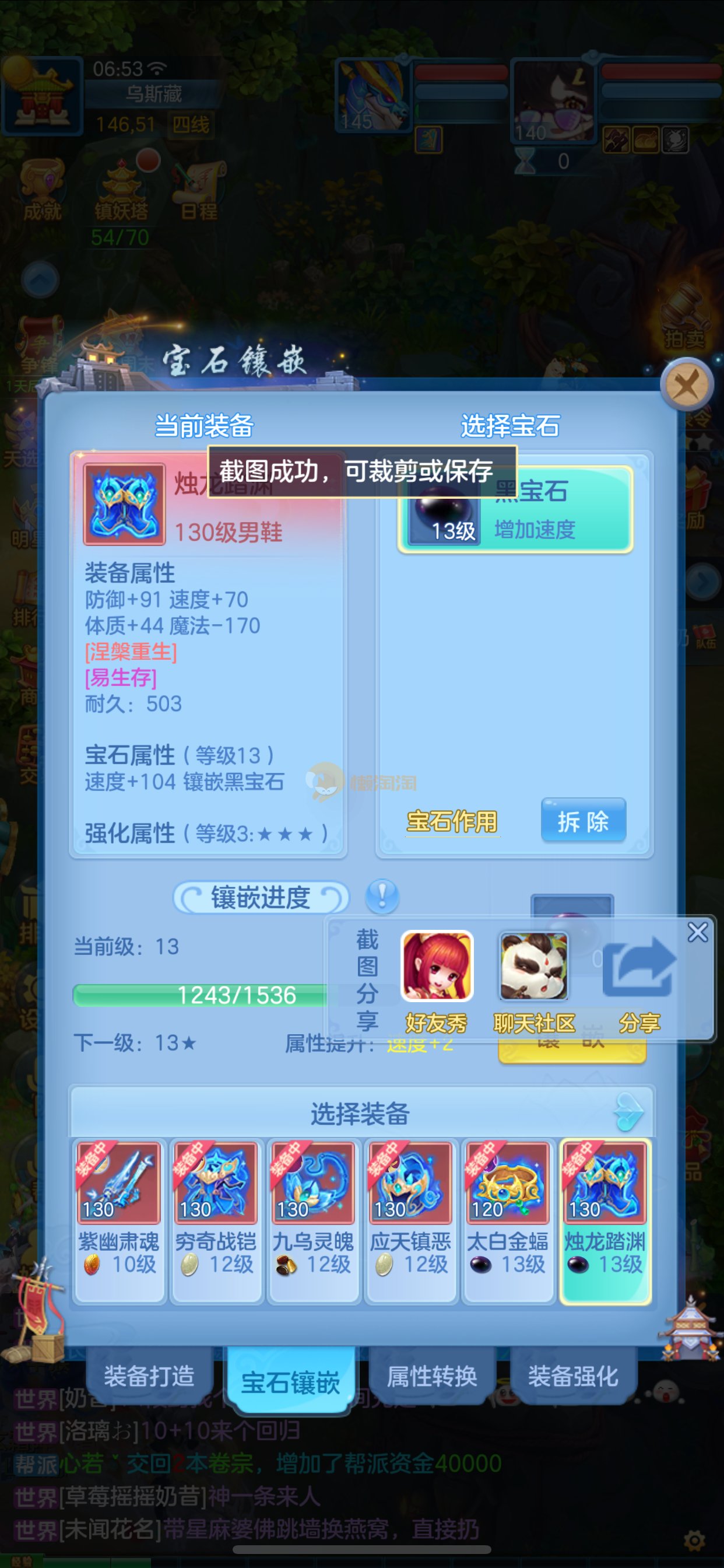Image resolution: width=724 pixels, height=1568 pixels.
Task: Switch to the 属性转换 tab
Action: point(431,1375)
